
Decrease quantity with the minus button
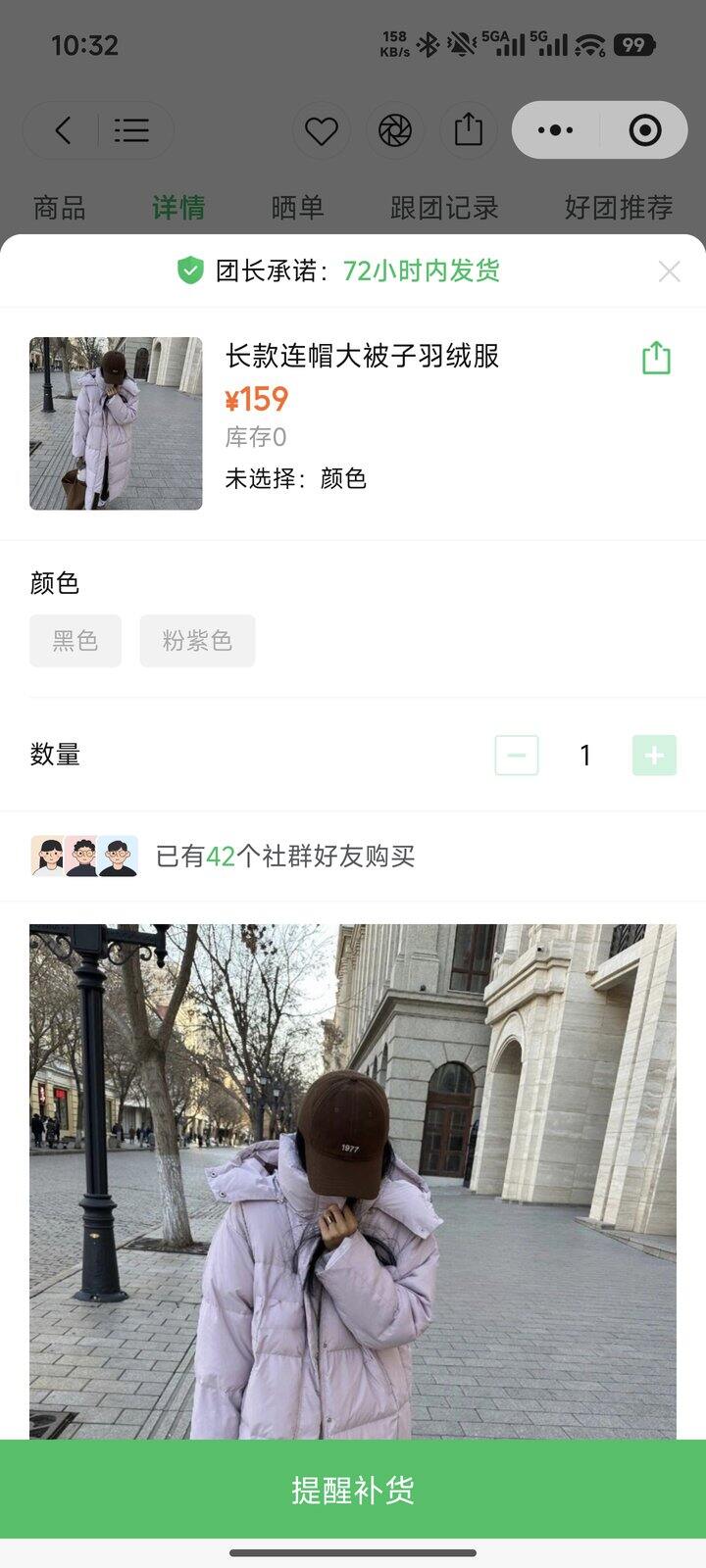tap(517, 756)
